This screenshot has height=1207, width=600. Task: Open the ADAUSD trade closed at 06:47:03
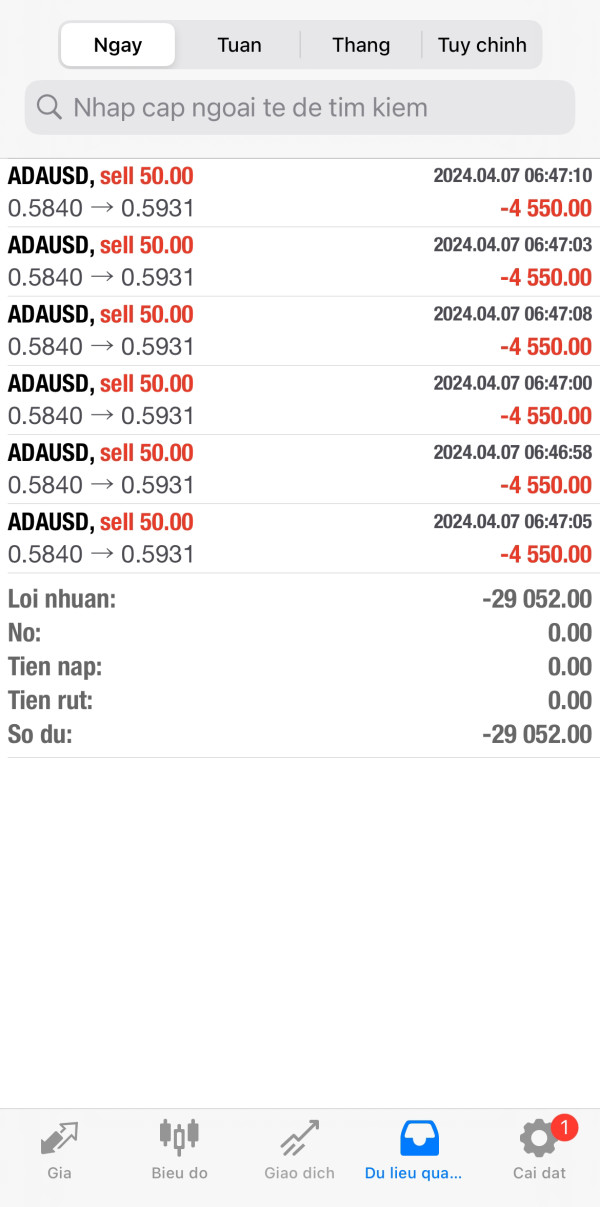point(300,261)
